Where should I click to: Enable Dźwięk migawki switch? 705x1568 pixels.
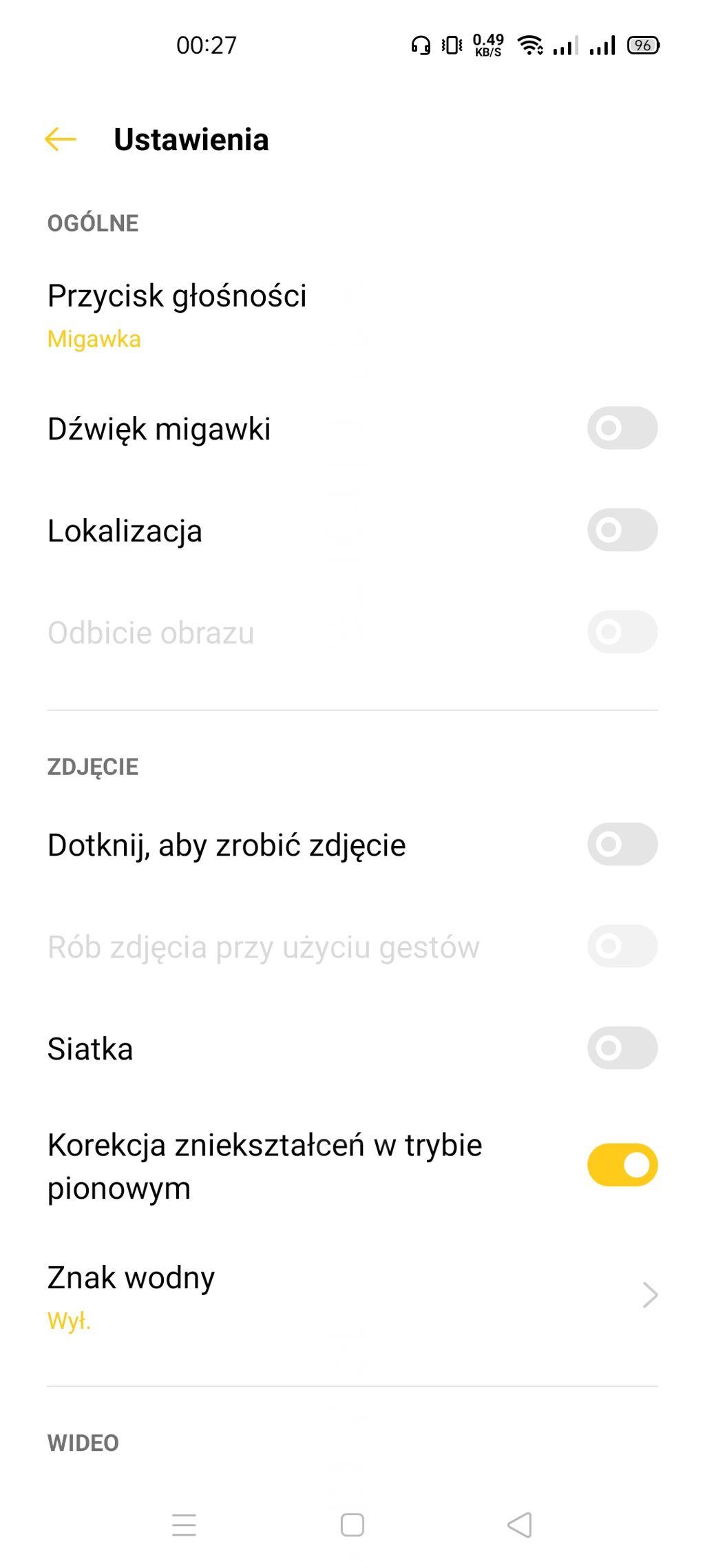[x=622, y=428]
